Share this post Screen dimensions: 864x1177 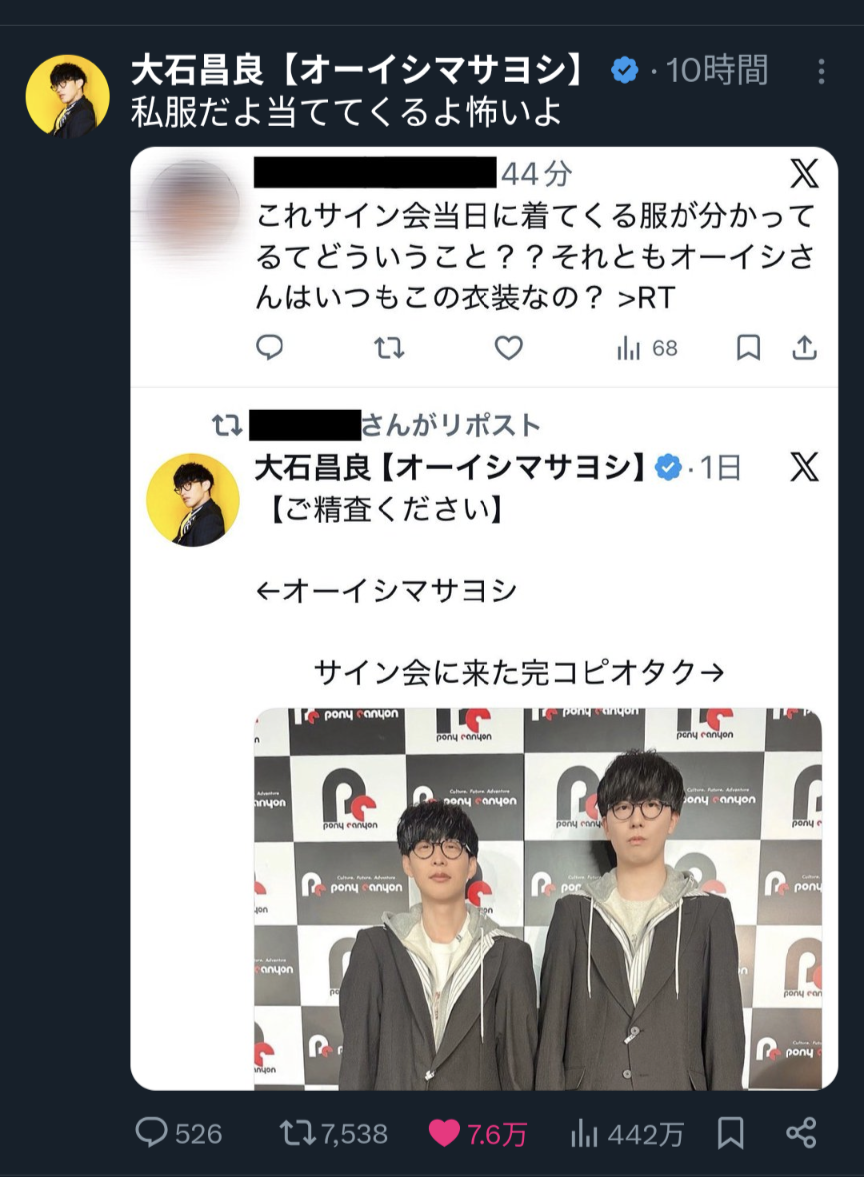[x=801, y=1133]
